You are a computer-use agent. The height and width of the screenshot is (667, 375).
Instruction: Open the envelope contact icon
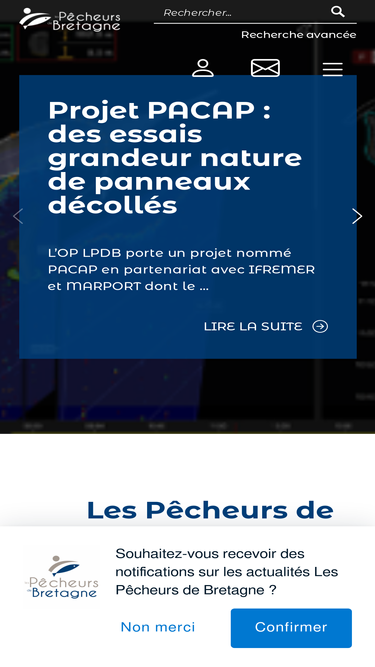(x=265, y=68)
